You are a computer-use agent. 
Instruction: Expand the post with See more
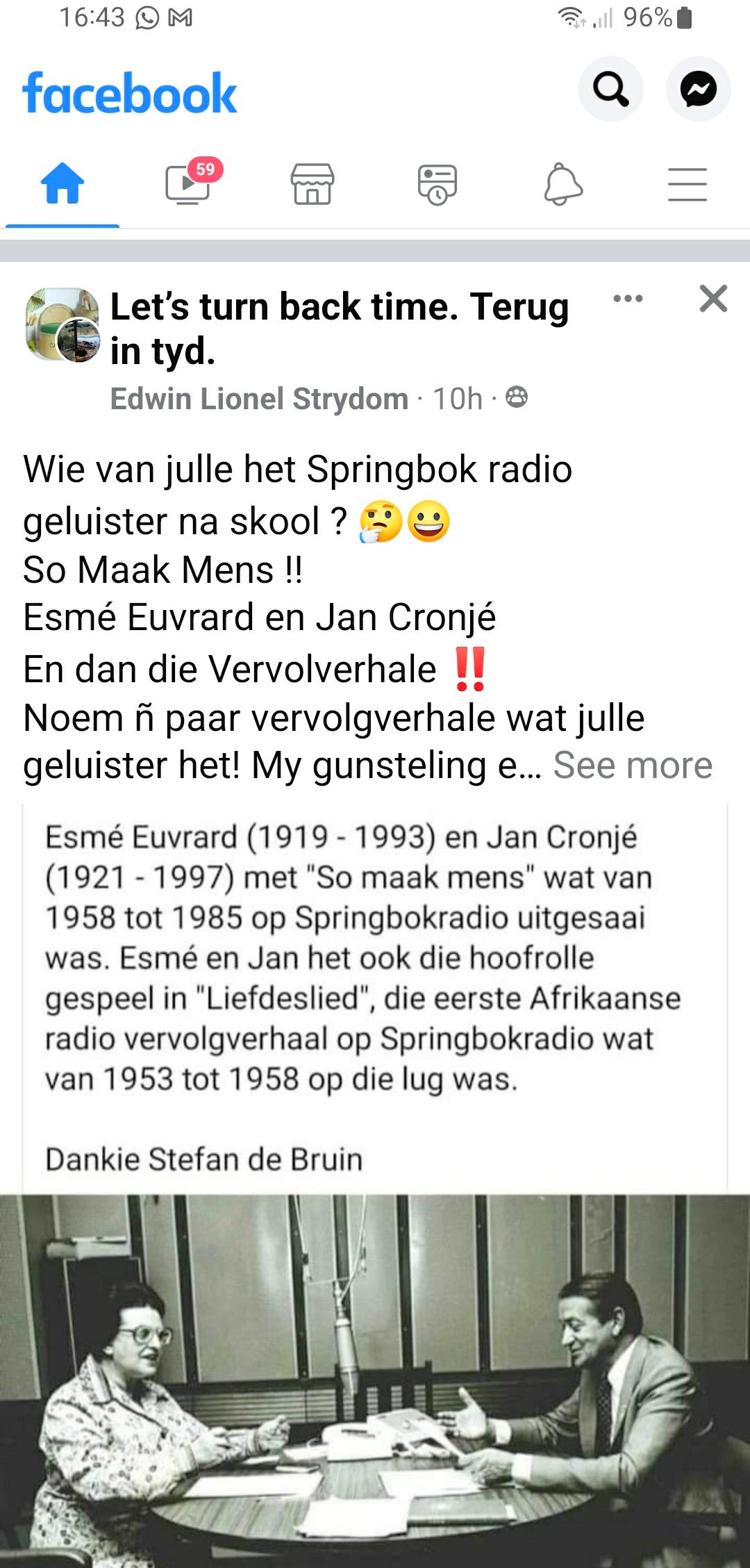pyautogui.click(x=632, y=766)
